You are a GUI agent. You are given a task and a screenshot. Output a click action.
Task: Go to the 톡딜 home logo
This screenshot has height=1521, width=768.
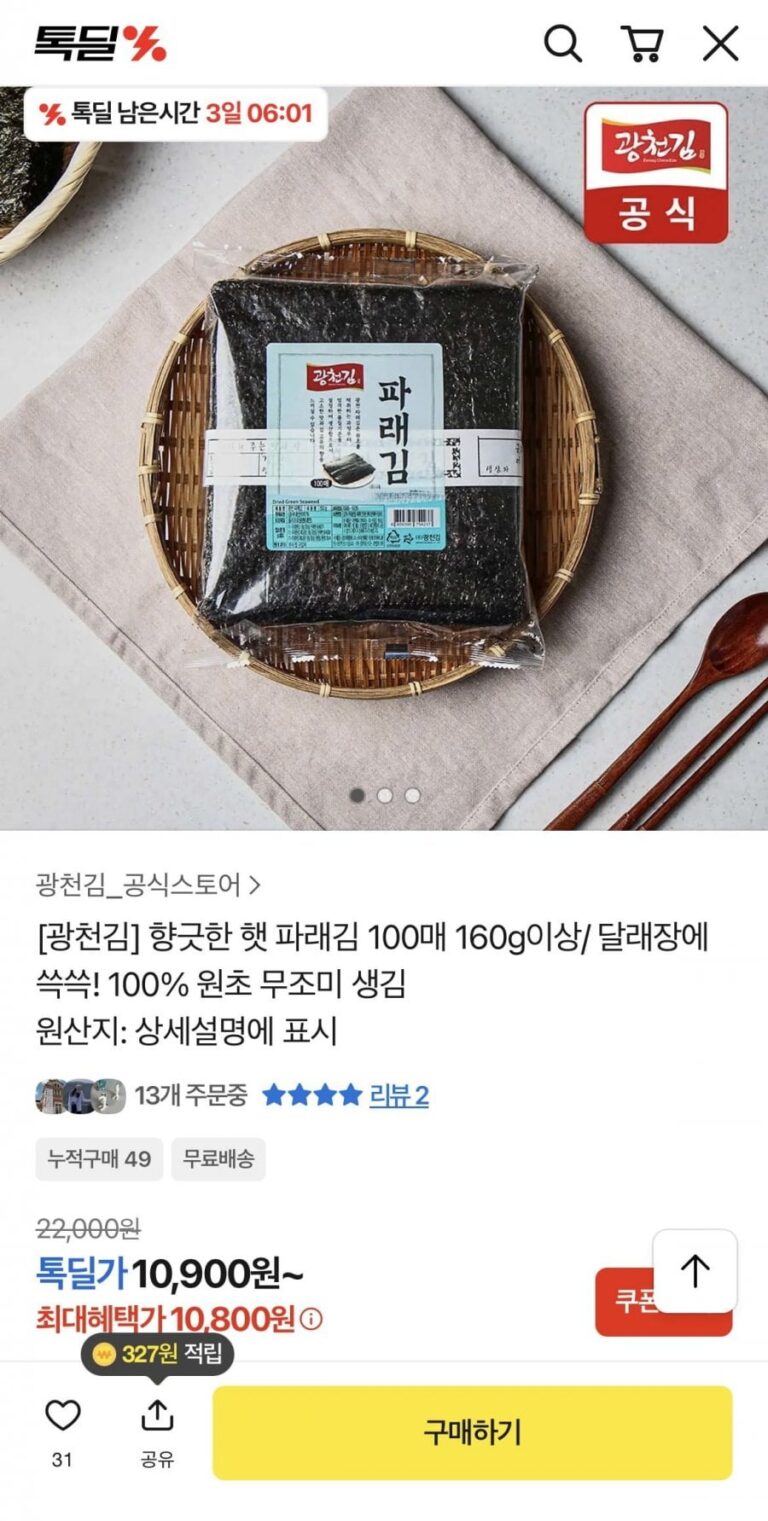[100, 44]
